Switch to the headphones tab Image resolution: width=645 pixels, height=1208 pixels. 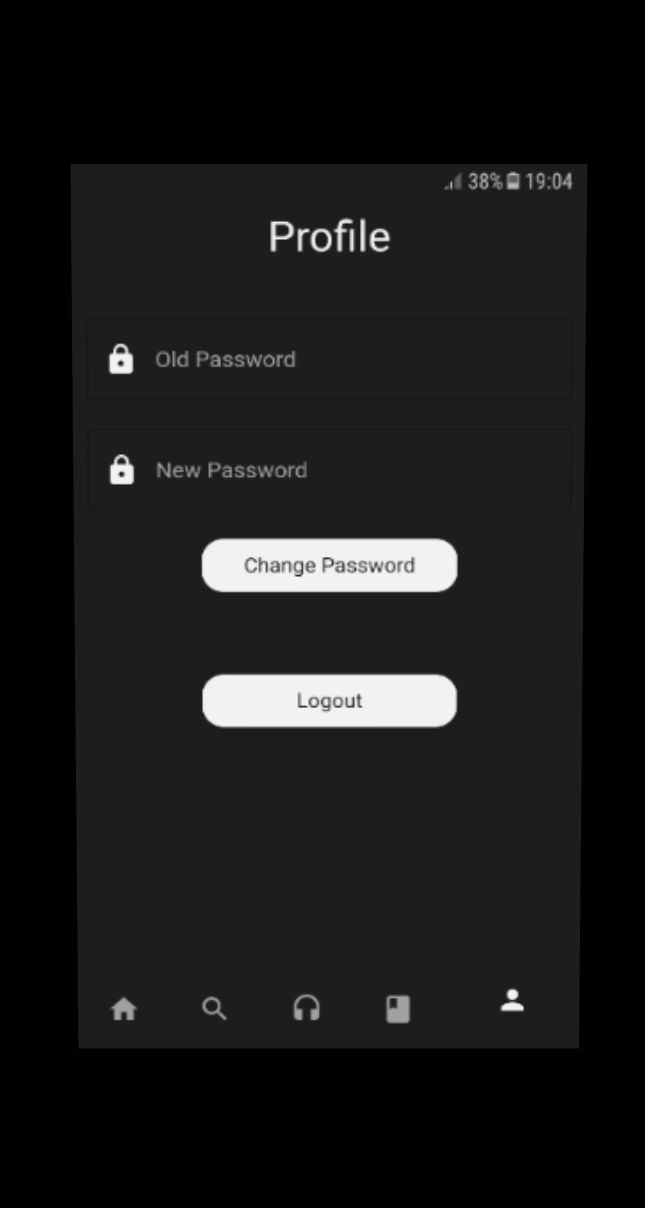pos(306,1008)
